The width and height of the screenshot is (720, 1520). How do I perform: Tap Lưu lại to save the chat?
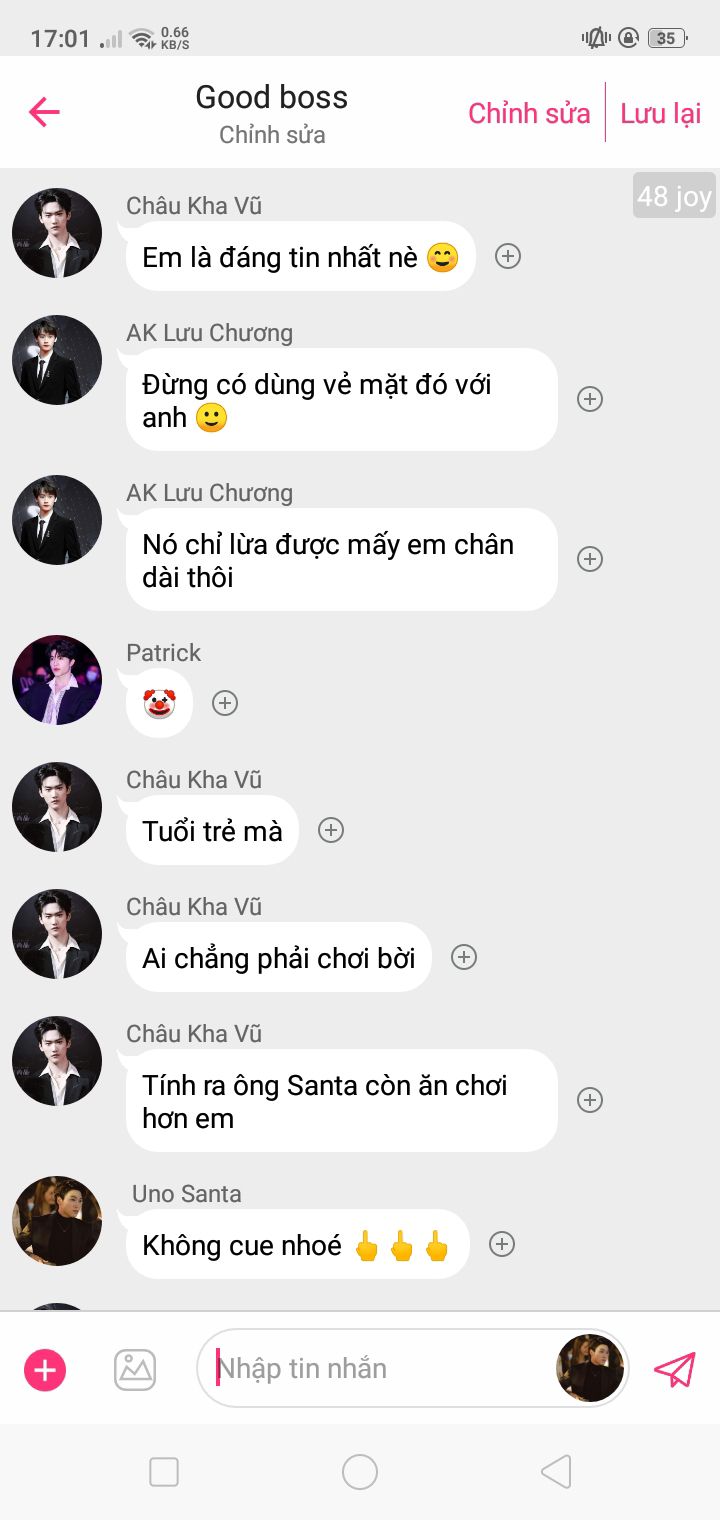(x=660, y=113)
